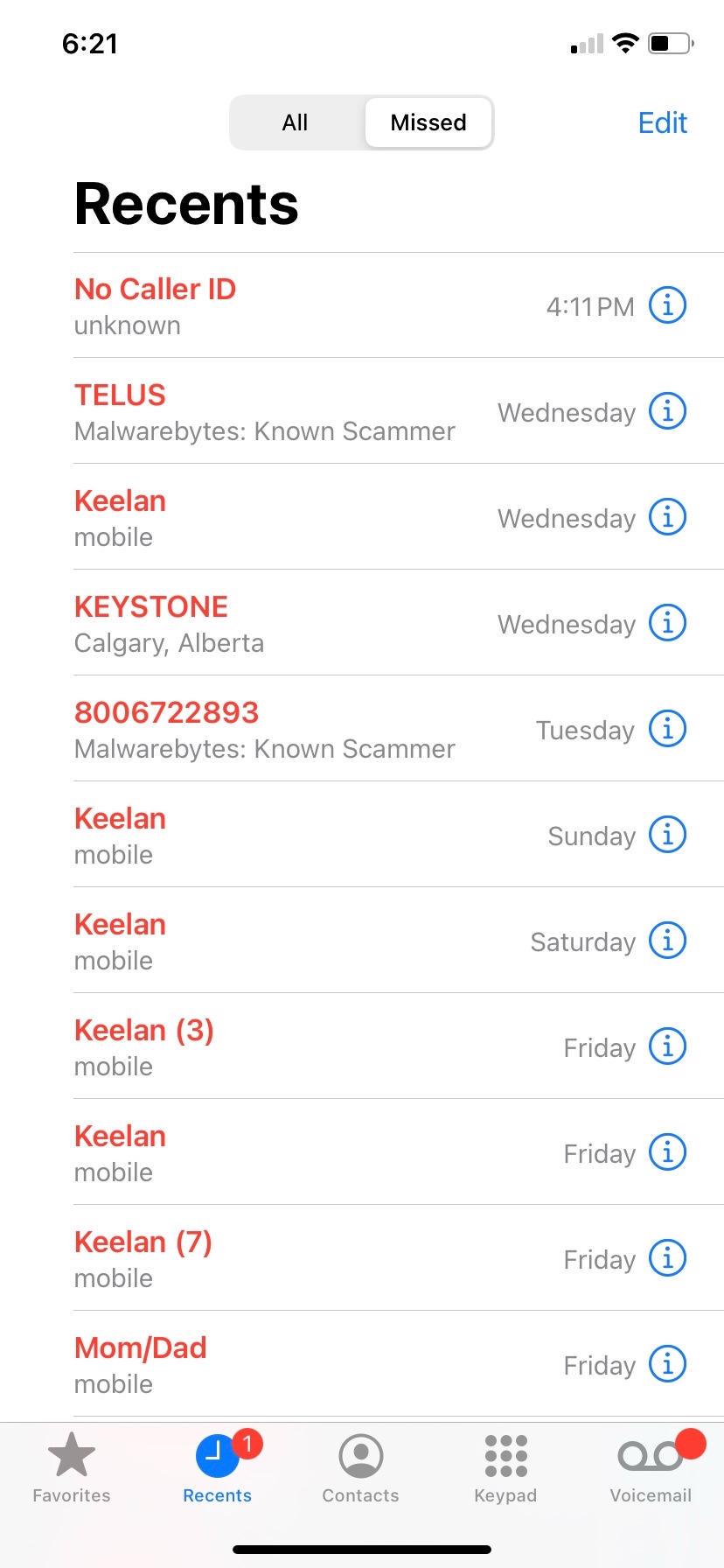Switch to the All calls segment

point(296,122)
